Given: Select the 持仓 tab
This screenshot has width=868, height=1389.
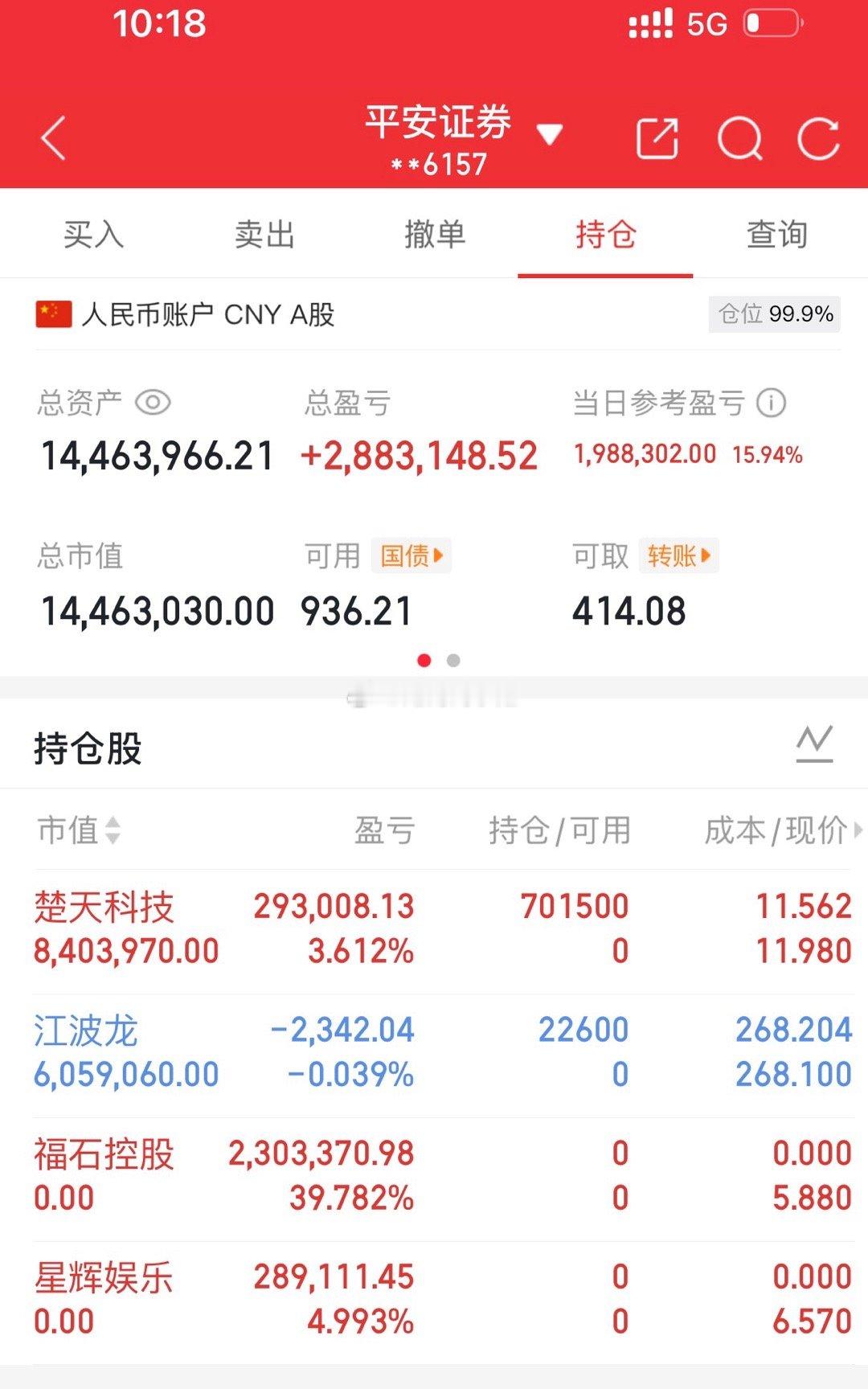Looking at the screenshot, I should pos(605,234).
